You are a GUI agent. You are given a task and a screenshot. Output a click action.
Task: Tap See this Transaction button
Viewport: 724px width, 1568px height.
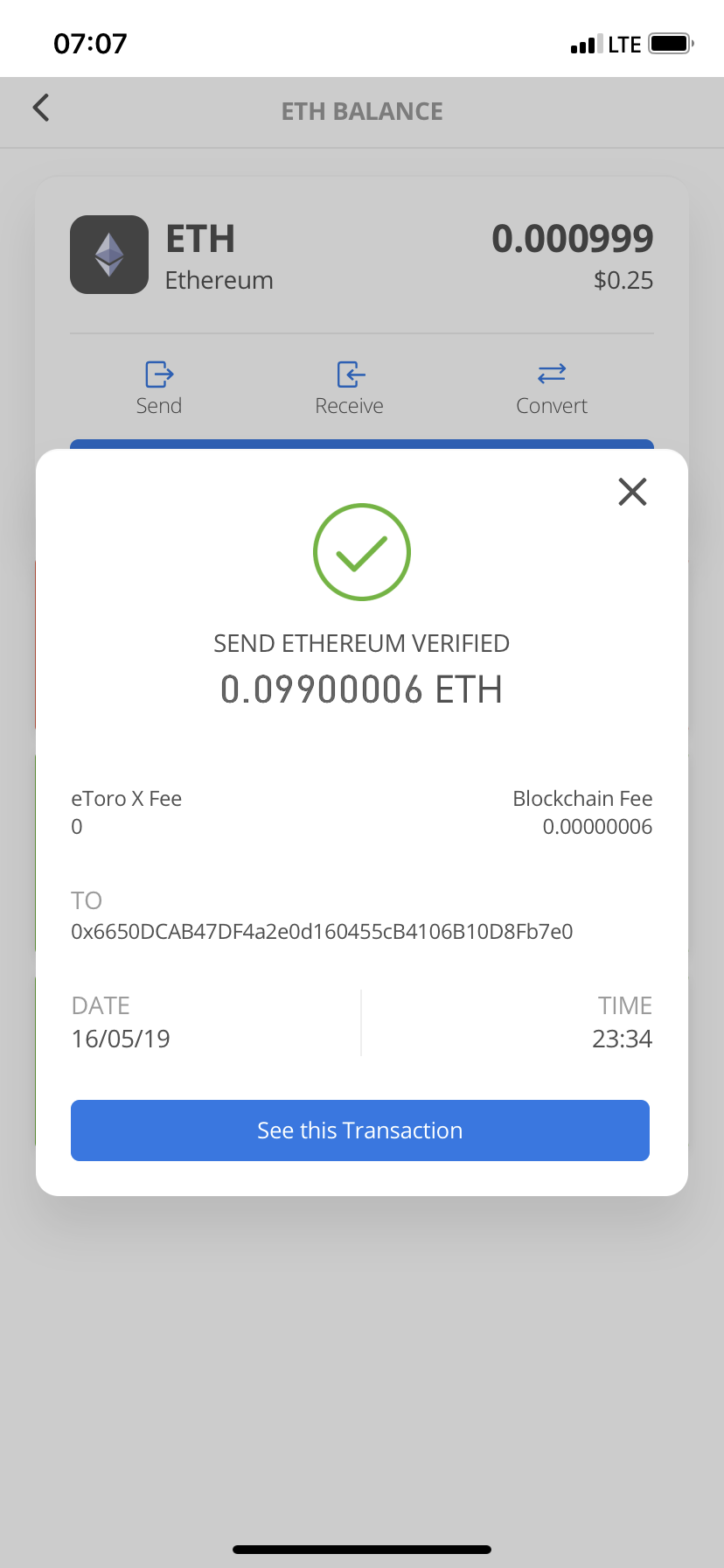point(360,1130)
